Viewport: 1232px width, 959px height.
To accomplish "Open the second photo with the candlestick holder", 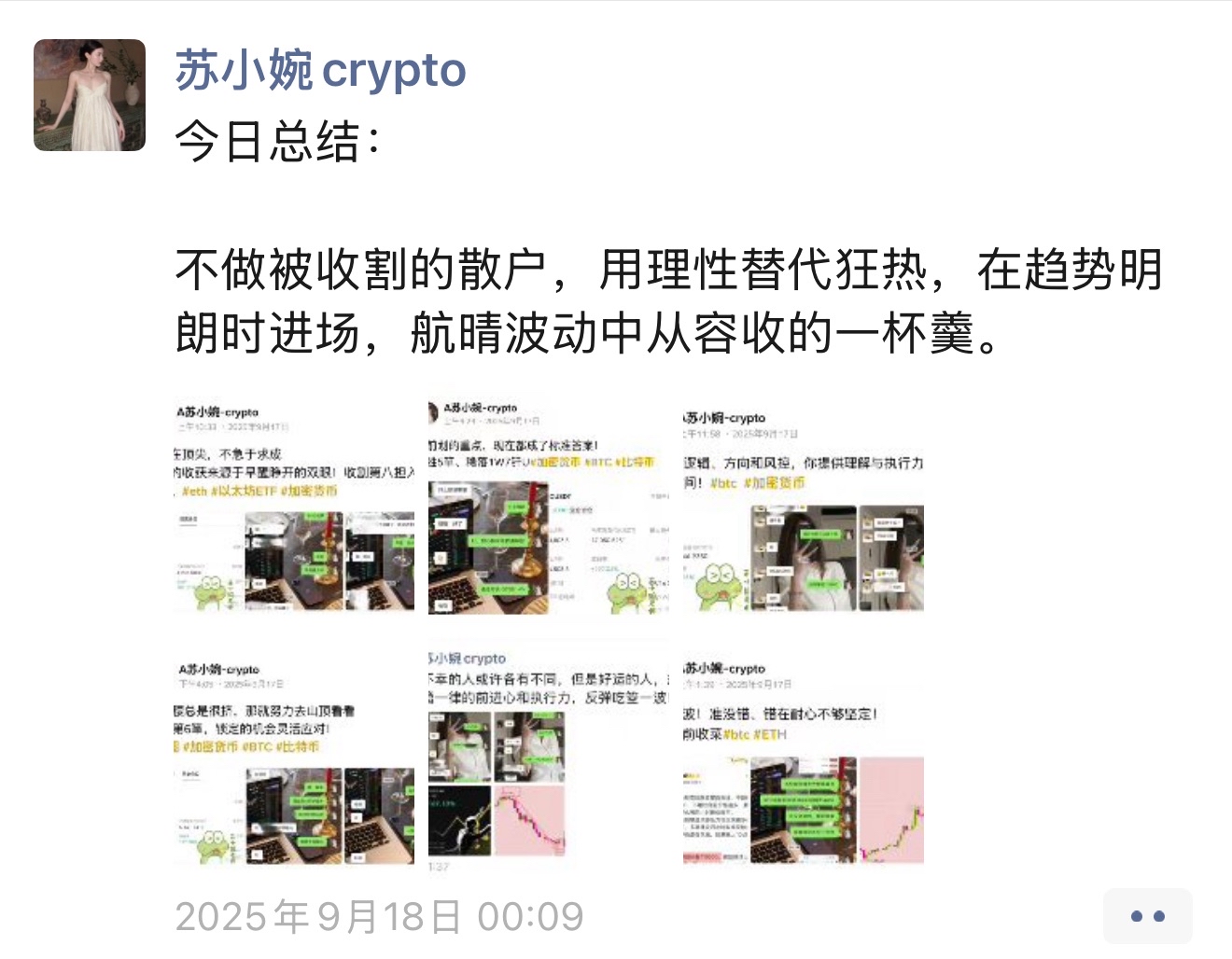I will point(548,507).
